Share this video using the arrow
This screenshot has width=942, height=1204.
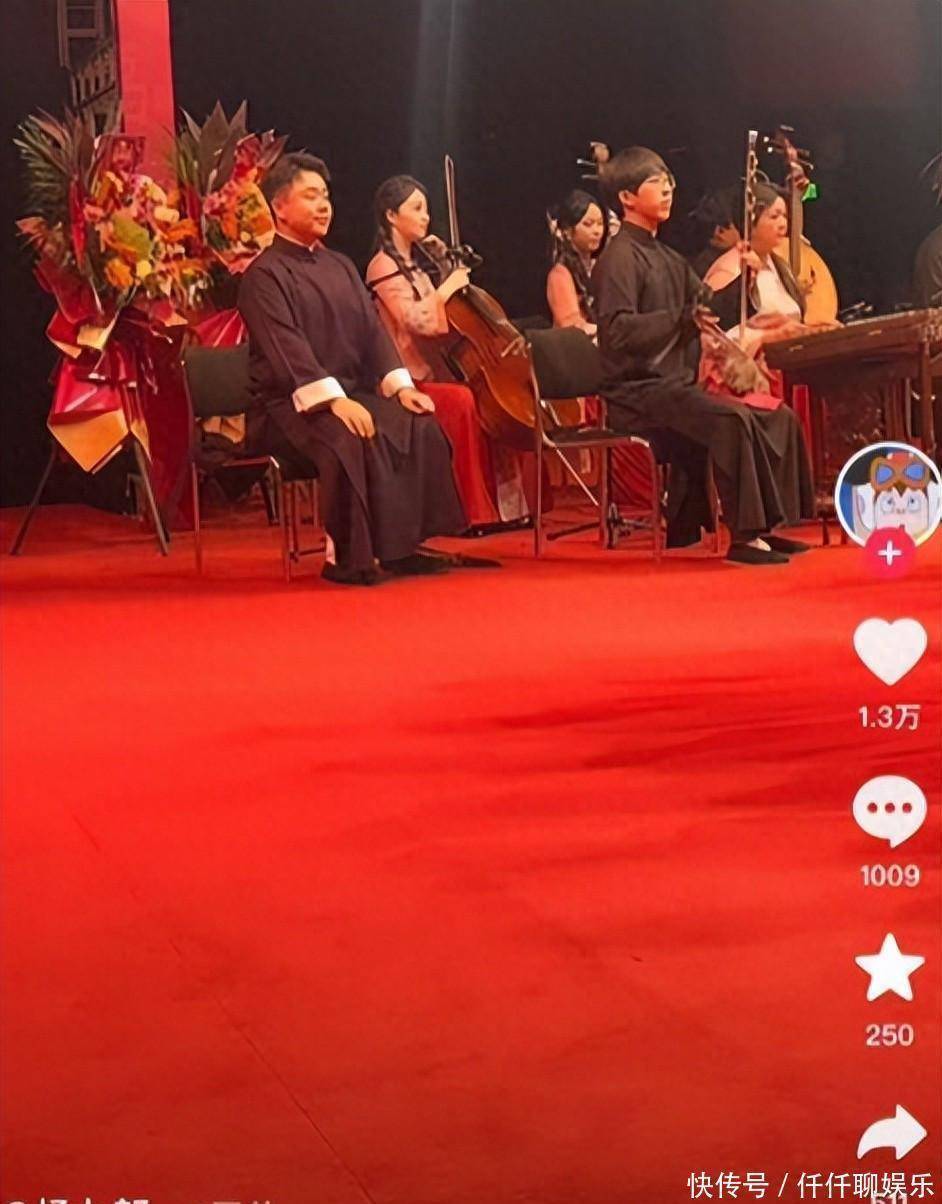[x=890, y=1134]
